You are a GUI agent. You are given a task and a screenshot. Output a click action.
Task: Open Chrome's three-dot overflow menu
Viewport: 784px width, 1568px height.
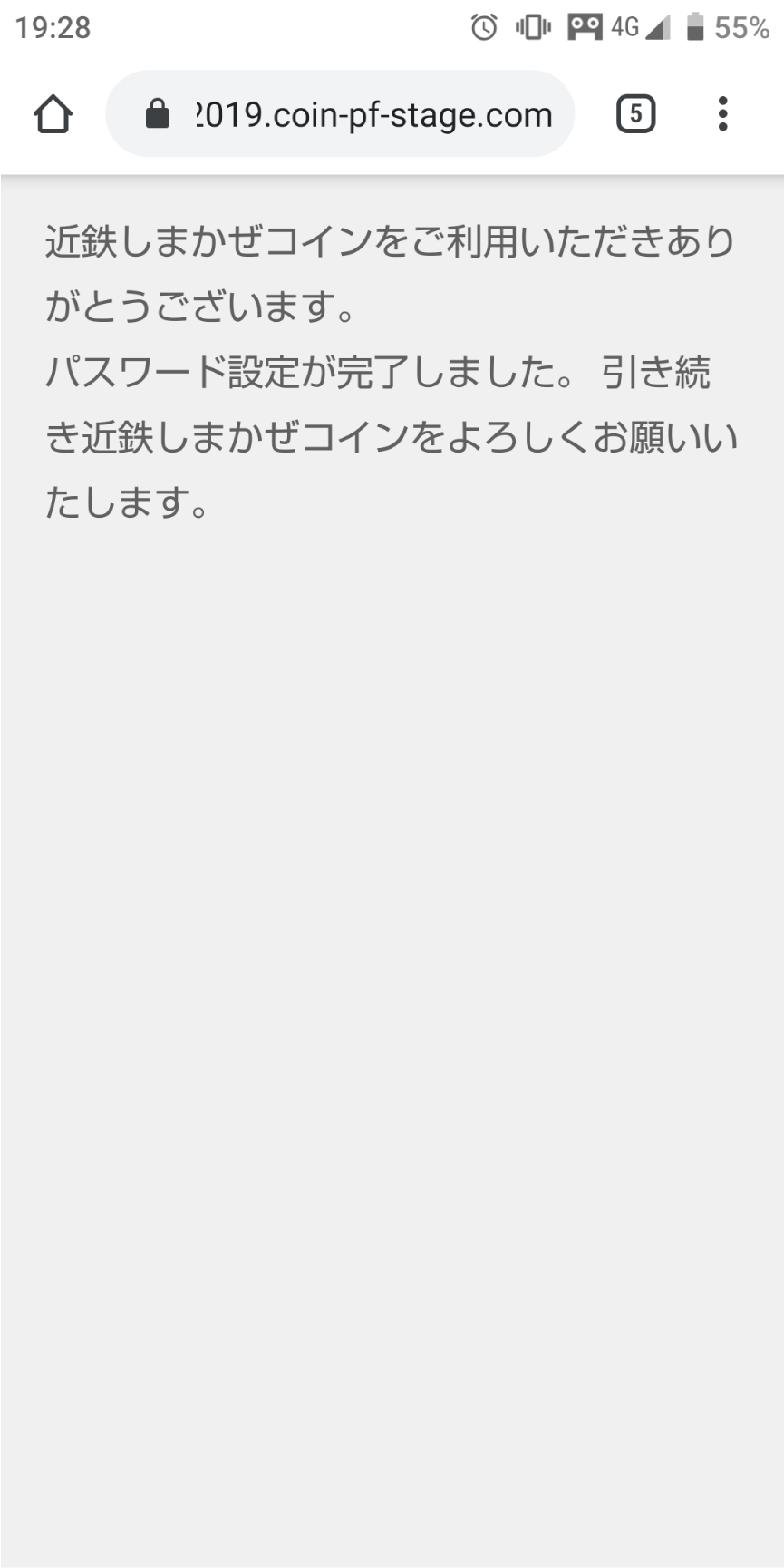tap(722, 114)
